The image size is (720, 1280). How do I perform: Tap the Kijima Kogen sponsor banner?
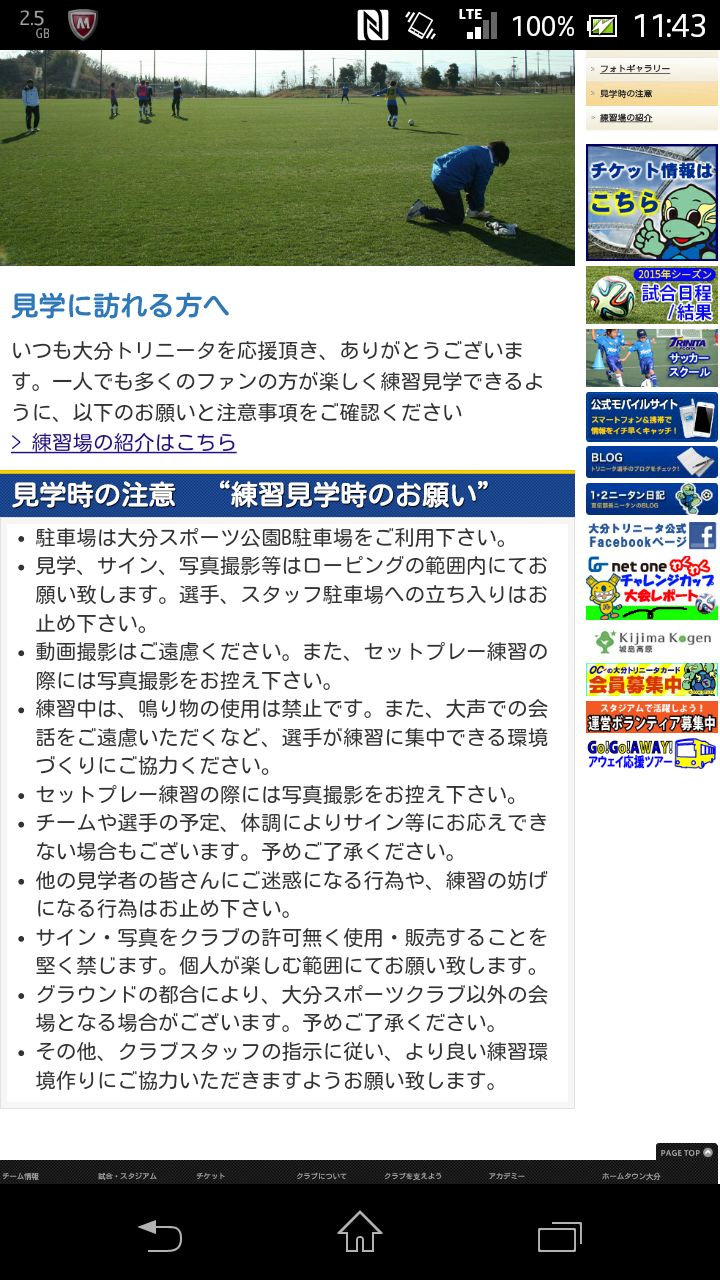pos(652,641)
